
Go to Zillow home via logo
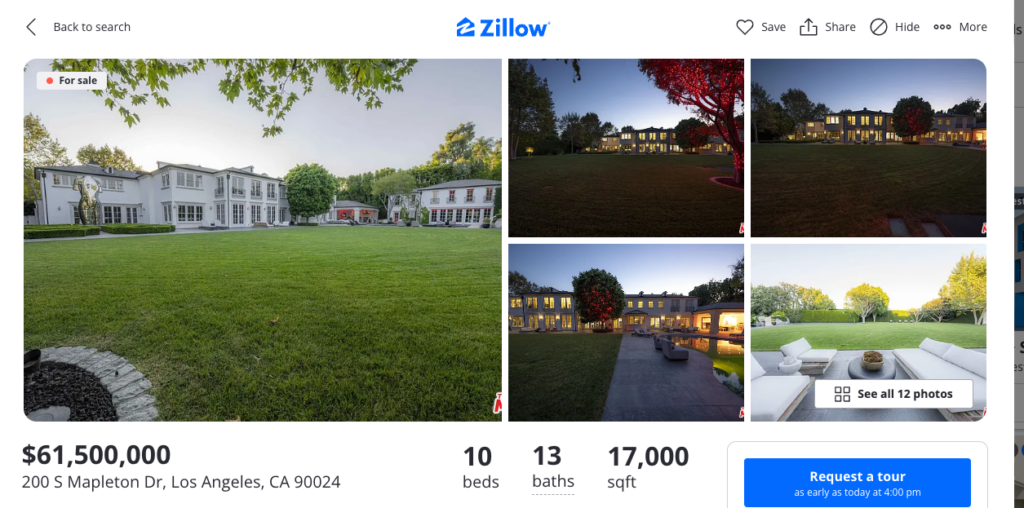point(503,27)
